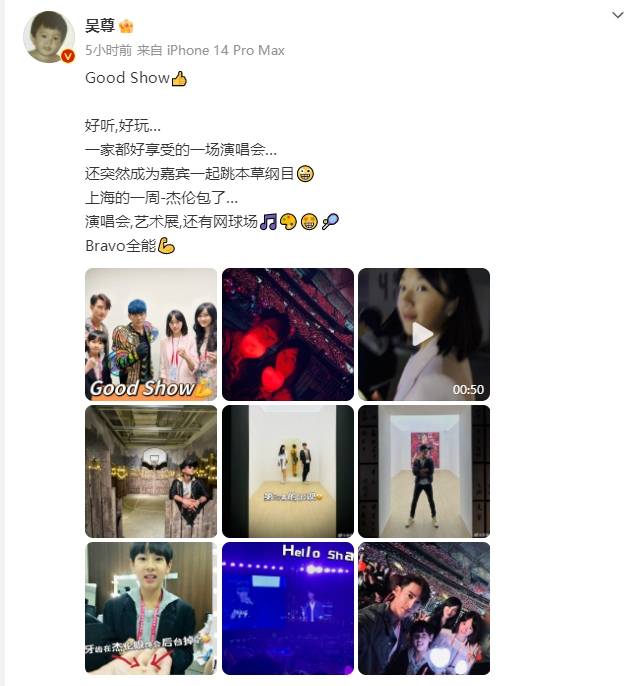View the photo with red glowing lights
627x686 pixels.
point(288,334)
